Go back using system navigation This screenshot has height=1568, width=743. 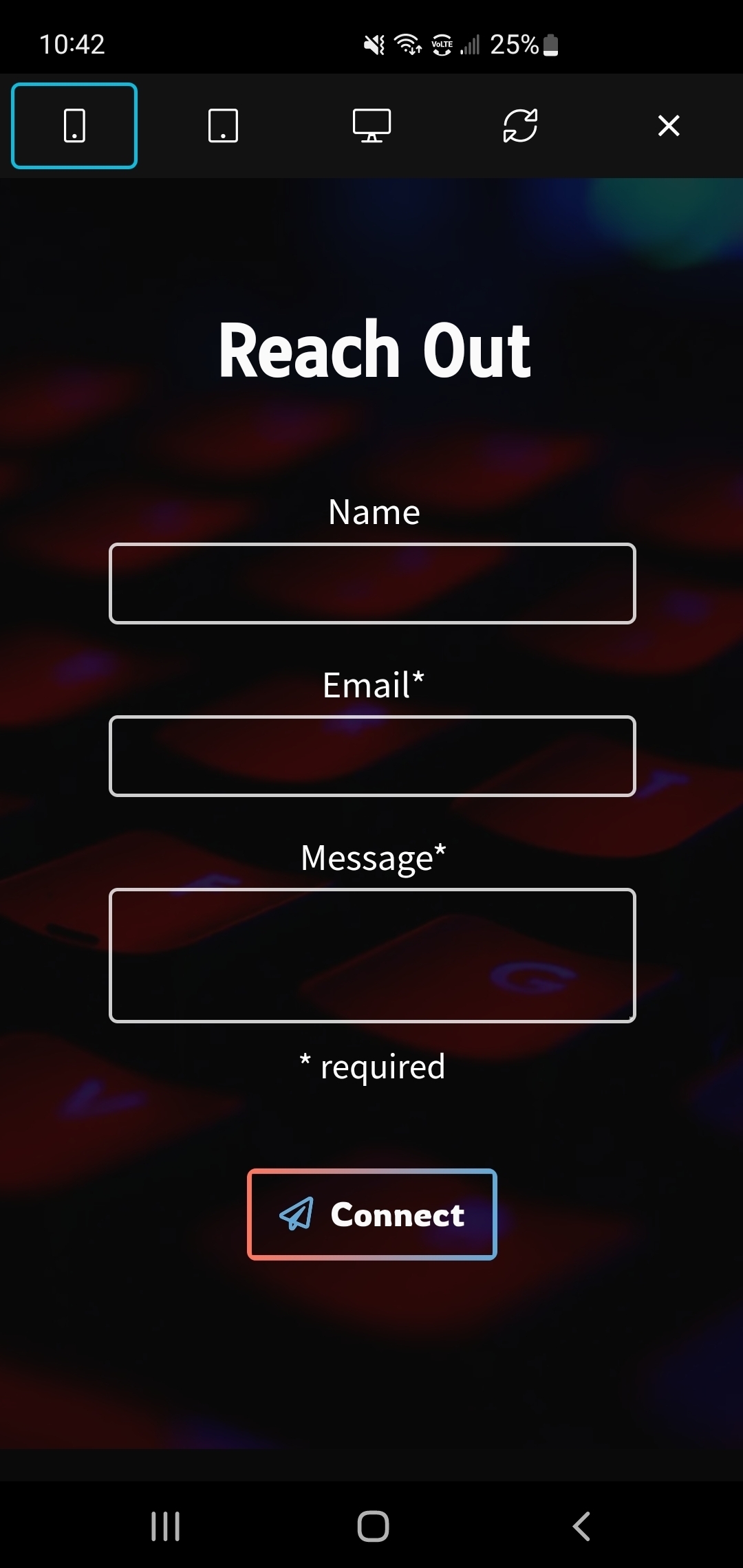pyautogui.click(x=581, y=1526)
